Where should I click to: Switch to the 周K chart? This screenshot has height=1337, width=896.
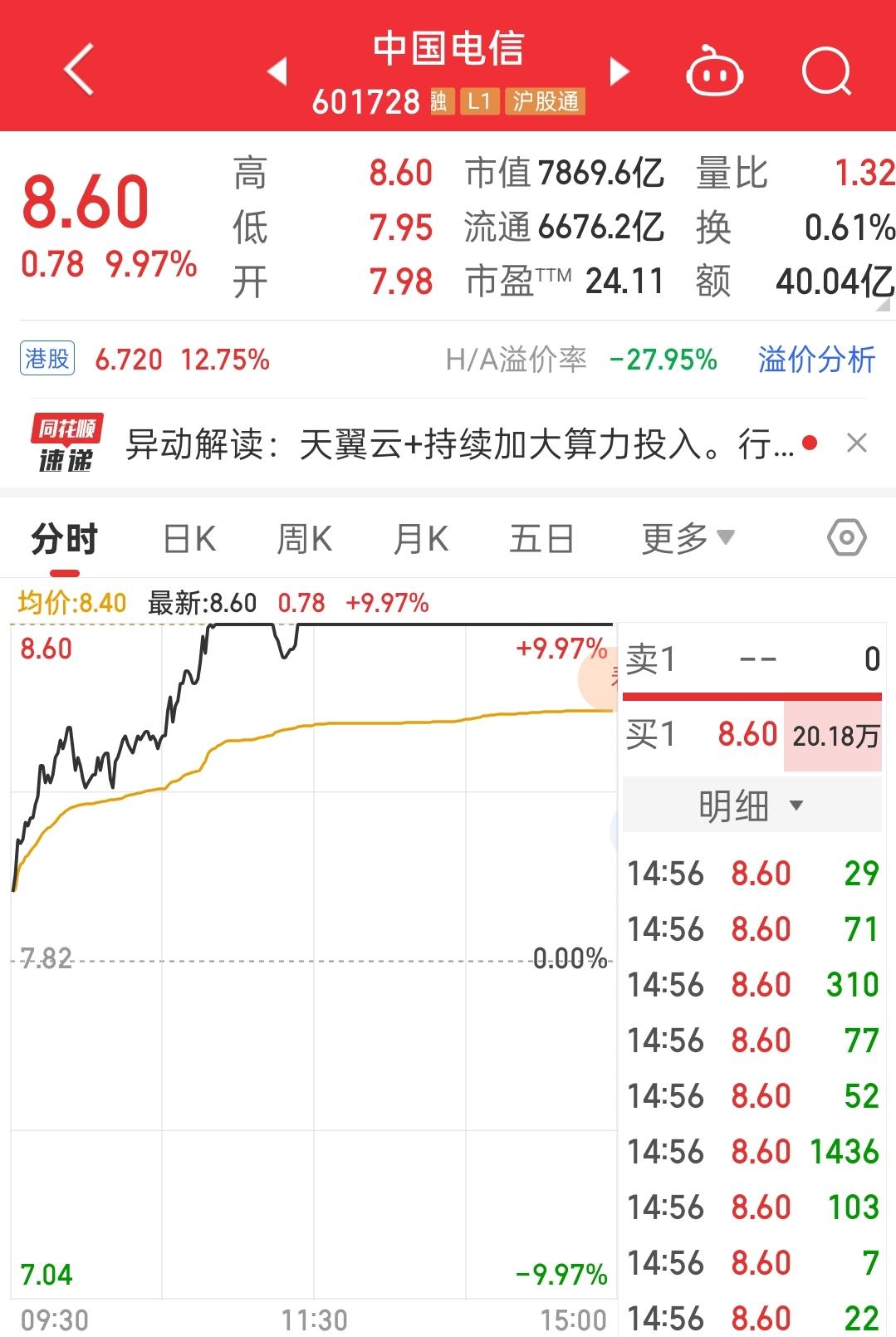pyautogui.click(x=304, y=539)
